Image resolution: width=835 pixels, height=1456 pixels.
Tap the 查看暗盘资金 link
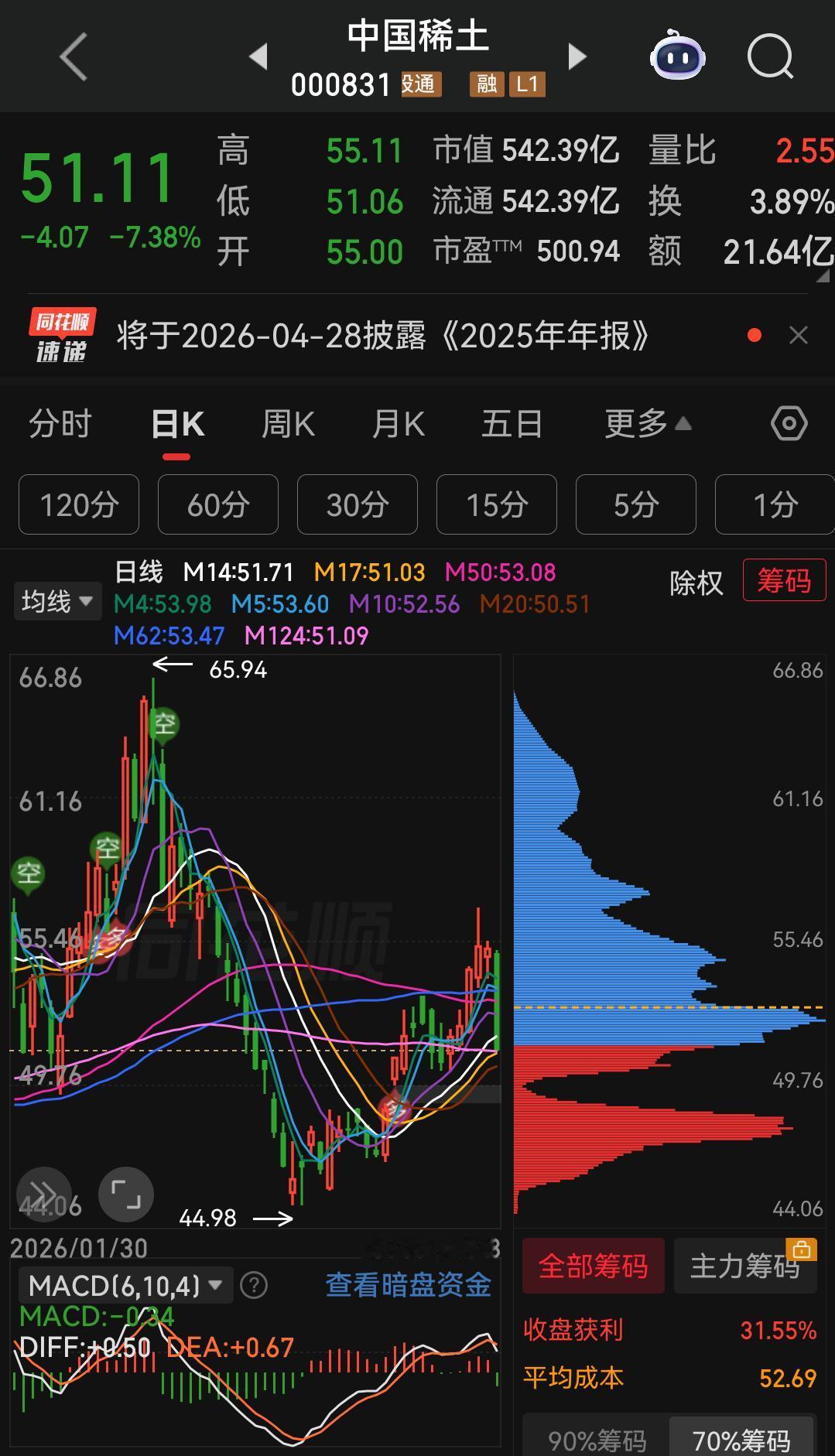pyautogui.click(x=409, y=1284)
